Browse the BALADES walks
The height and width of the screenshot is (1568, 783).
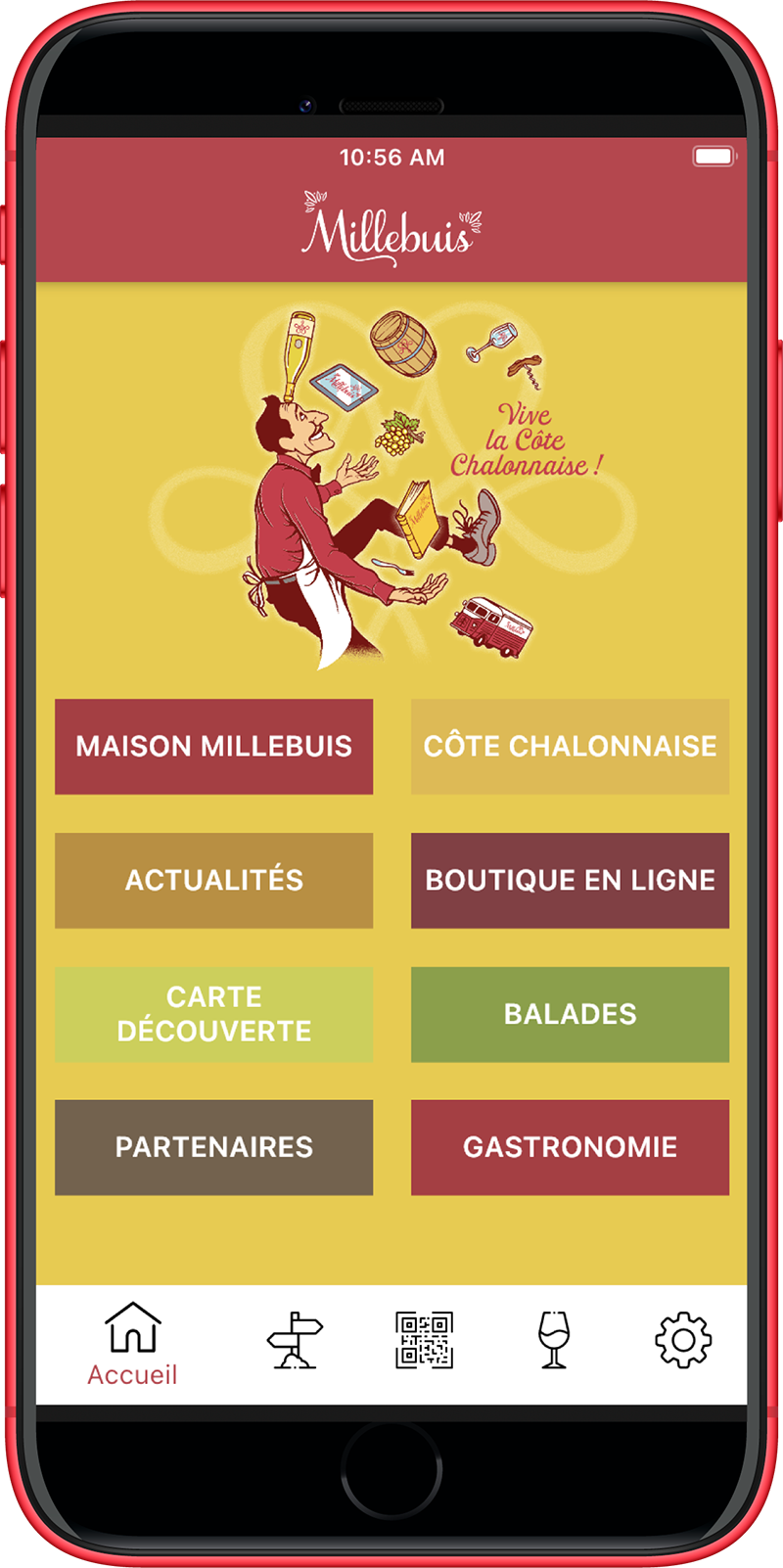(570, 1014)
